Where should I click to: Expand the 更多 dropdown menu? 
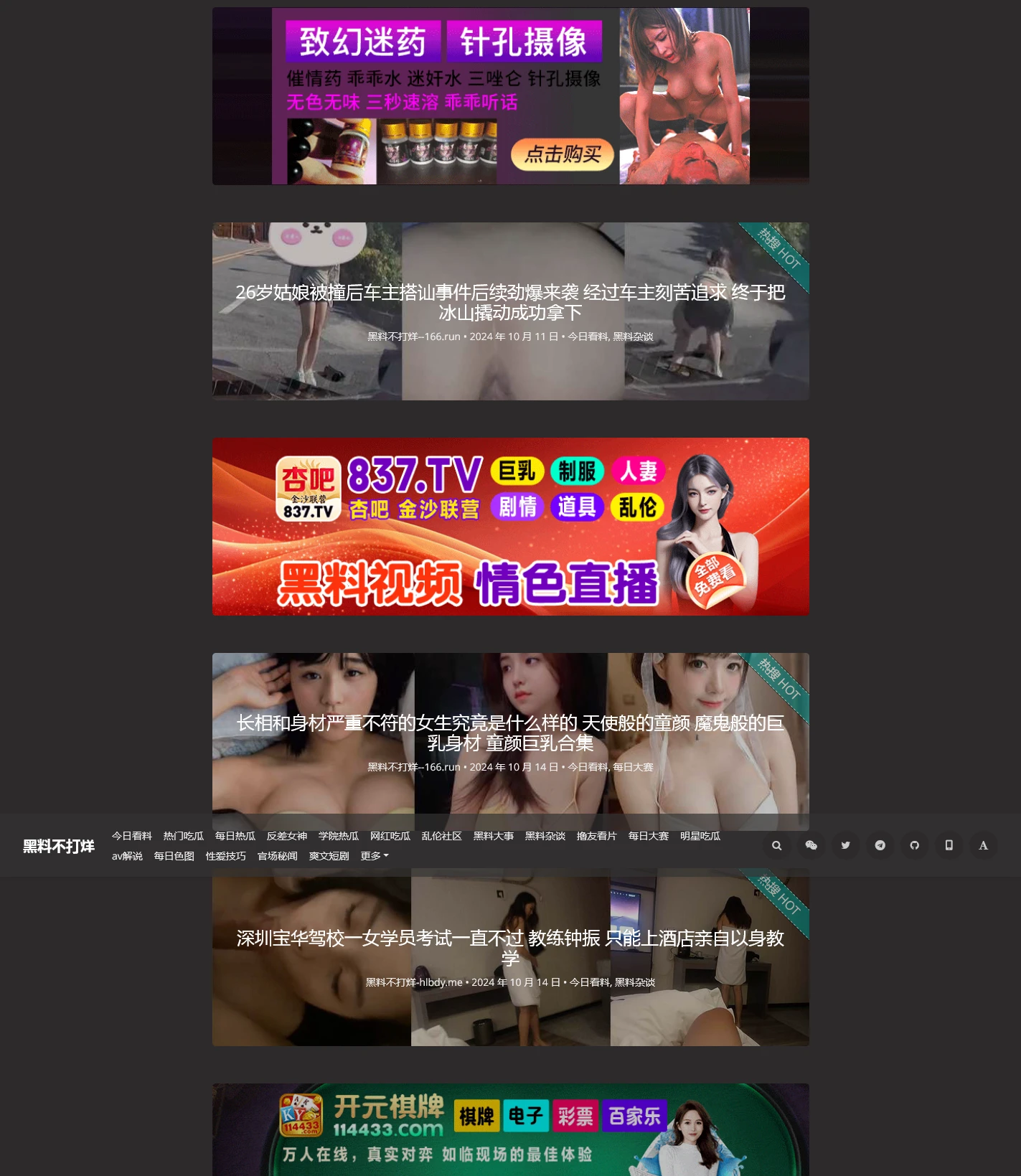[x=375, y=856]
